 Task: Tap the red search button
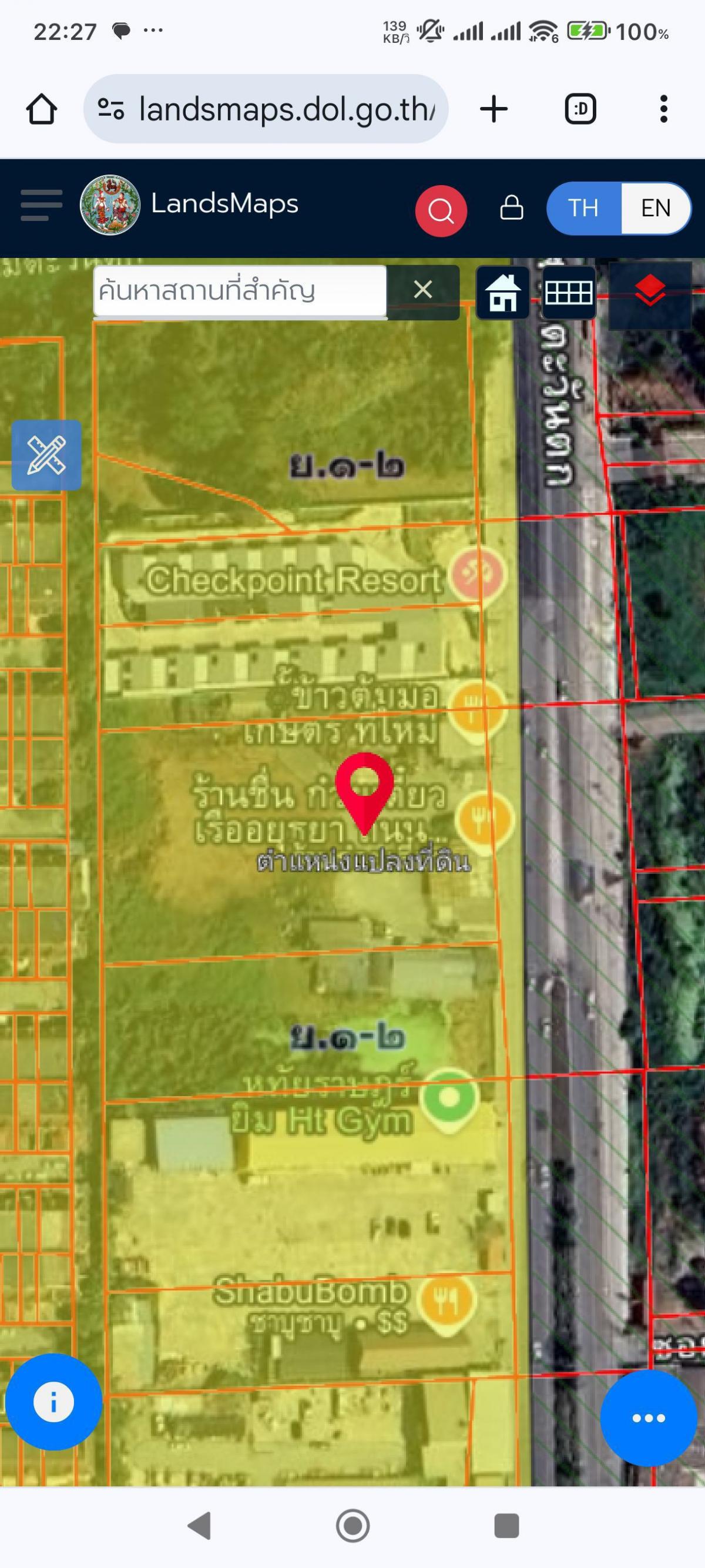[441, 210]
